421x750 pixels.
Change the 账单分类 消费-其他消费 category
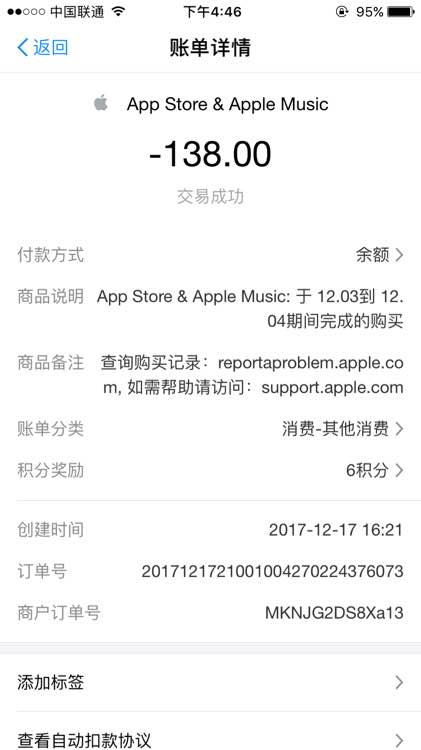[x=210, y=429]
